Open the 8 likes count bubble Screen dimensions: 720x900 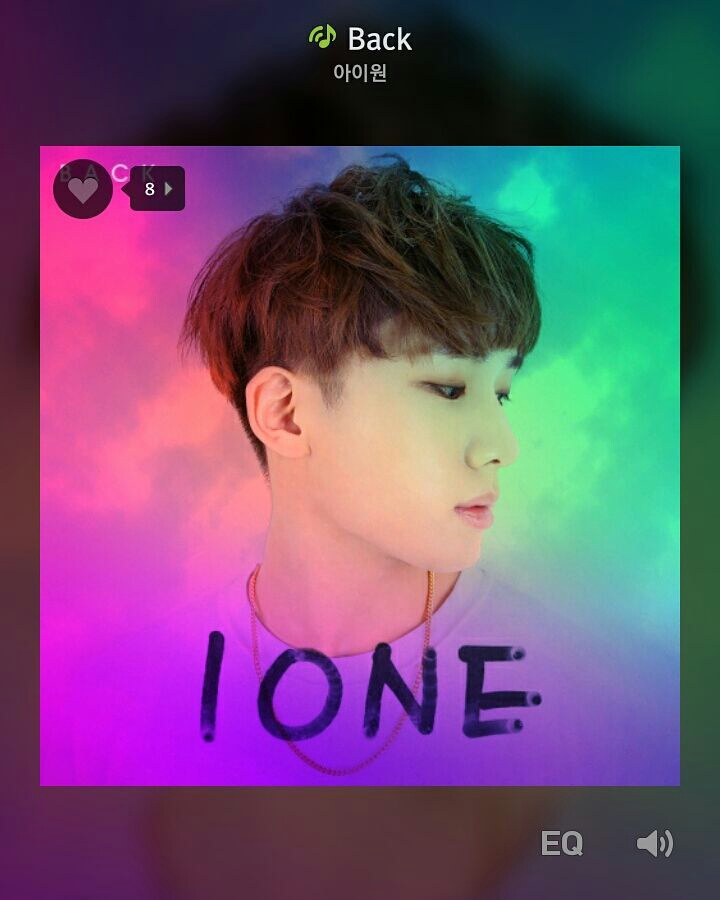coord(158,189)
